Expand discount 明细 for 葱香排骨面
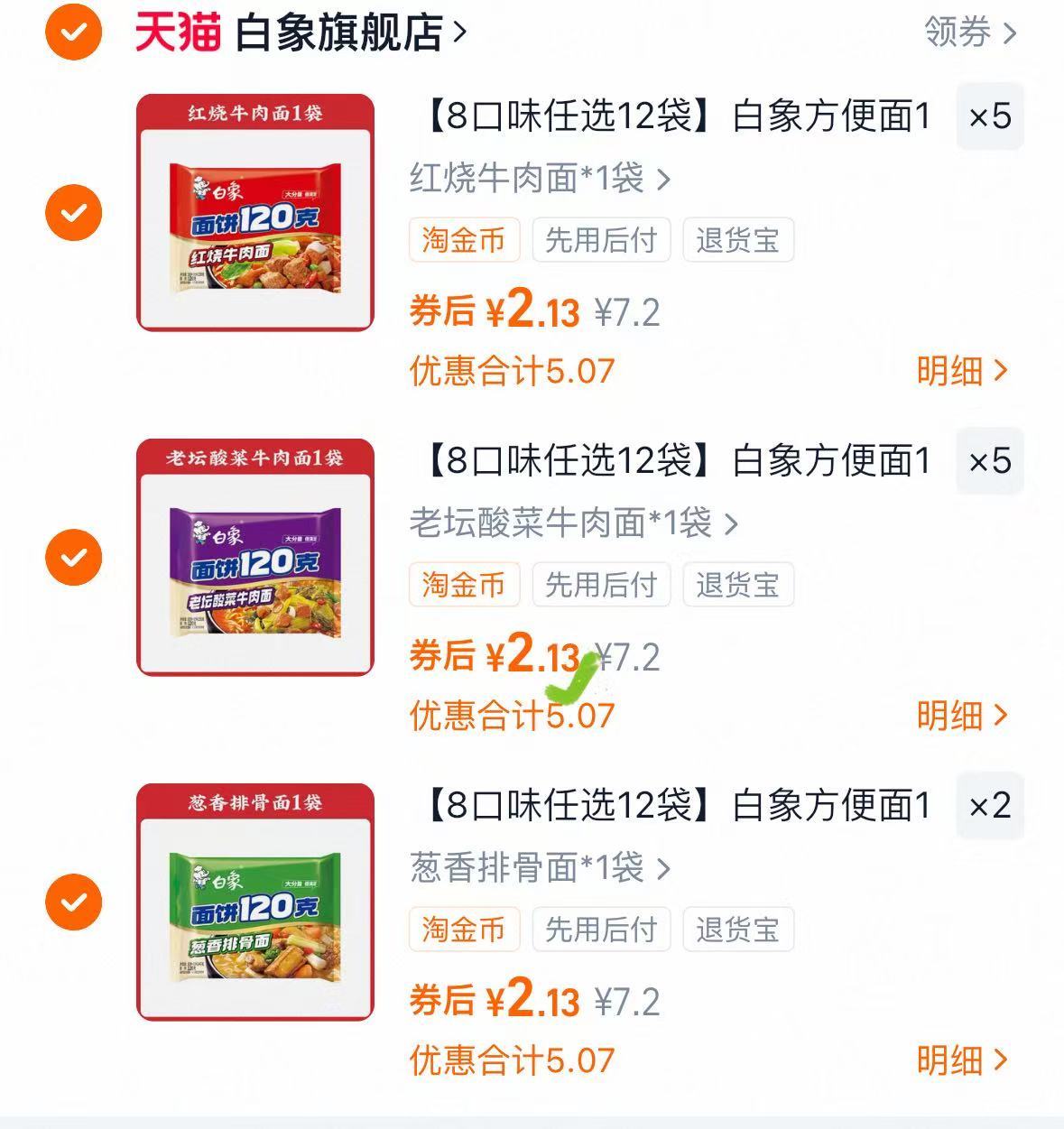 pos(959,1061)
